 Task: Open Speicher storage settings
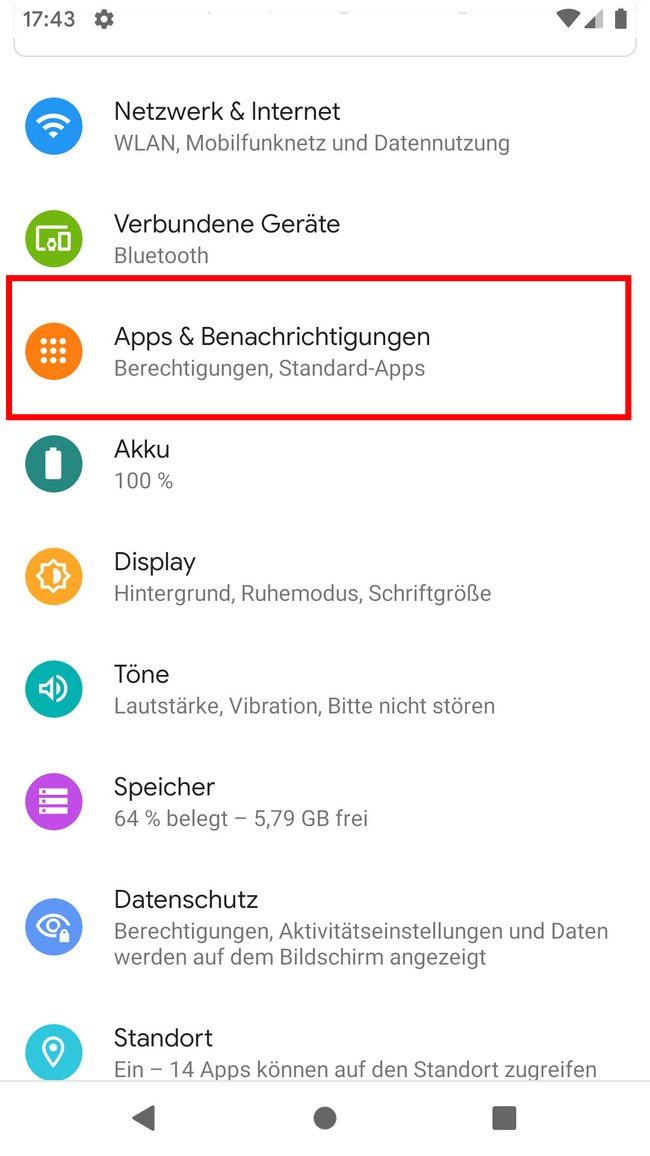(x=325, y=801)
